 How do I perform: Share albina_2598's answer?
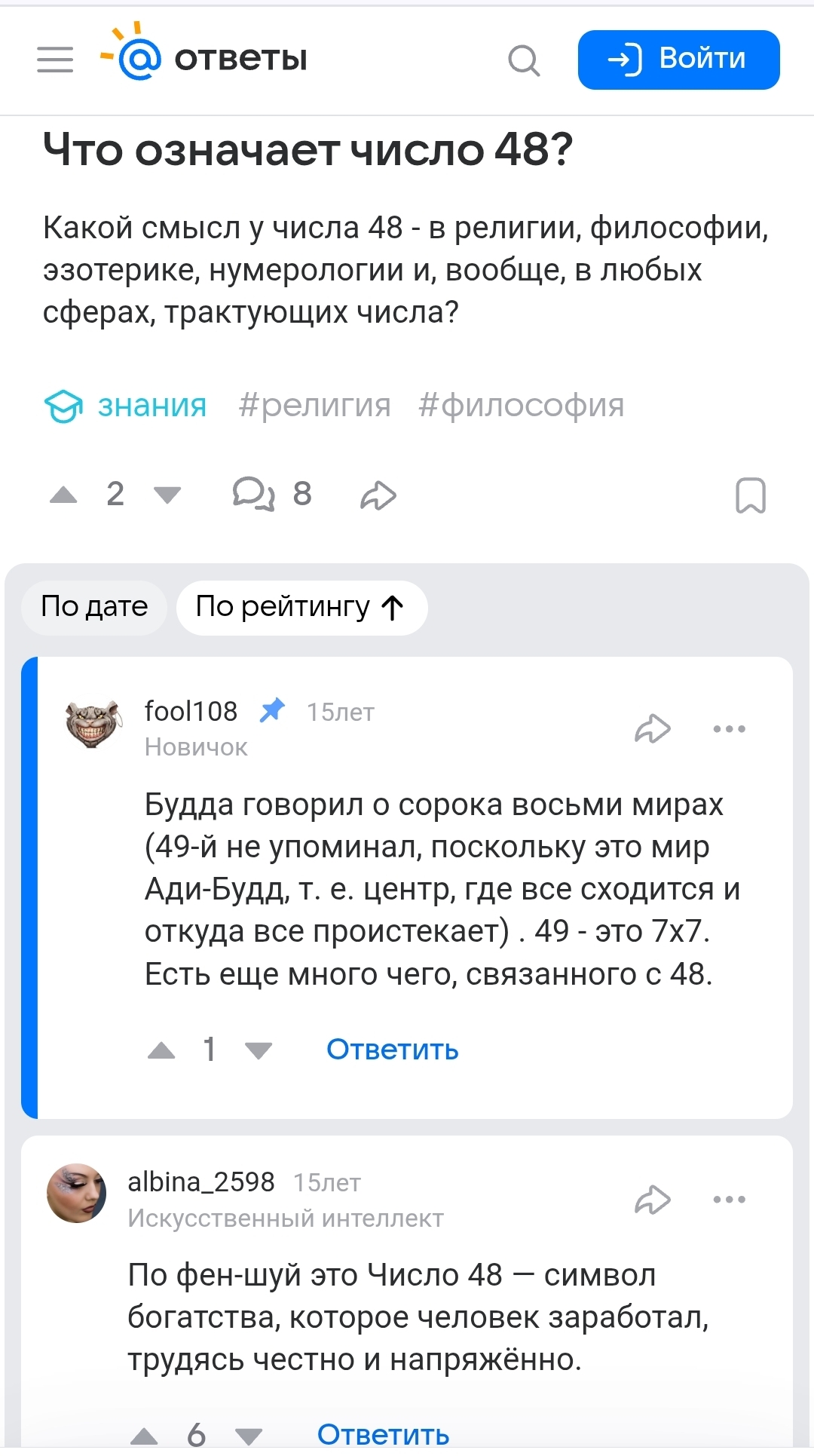pyautogui.click(x=653, y=1200)
